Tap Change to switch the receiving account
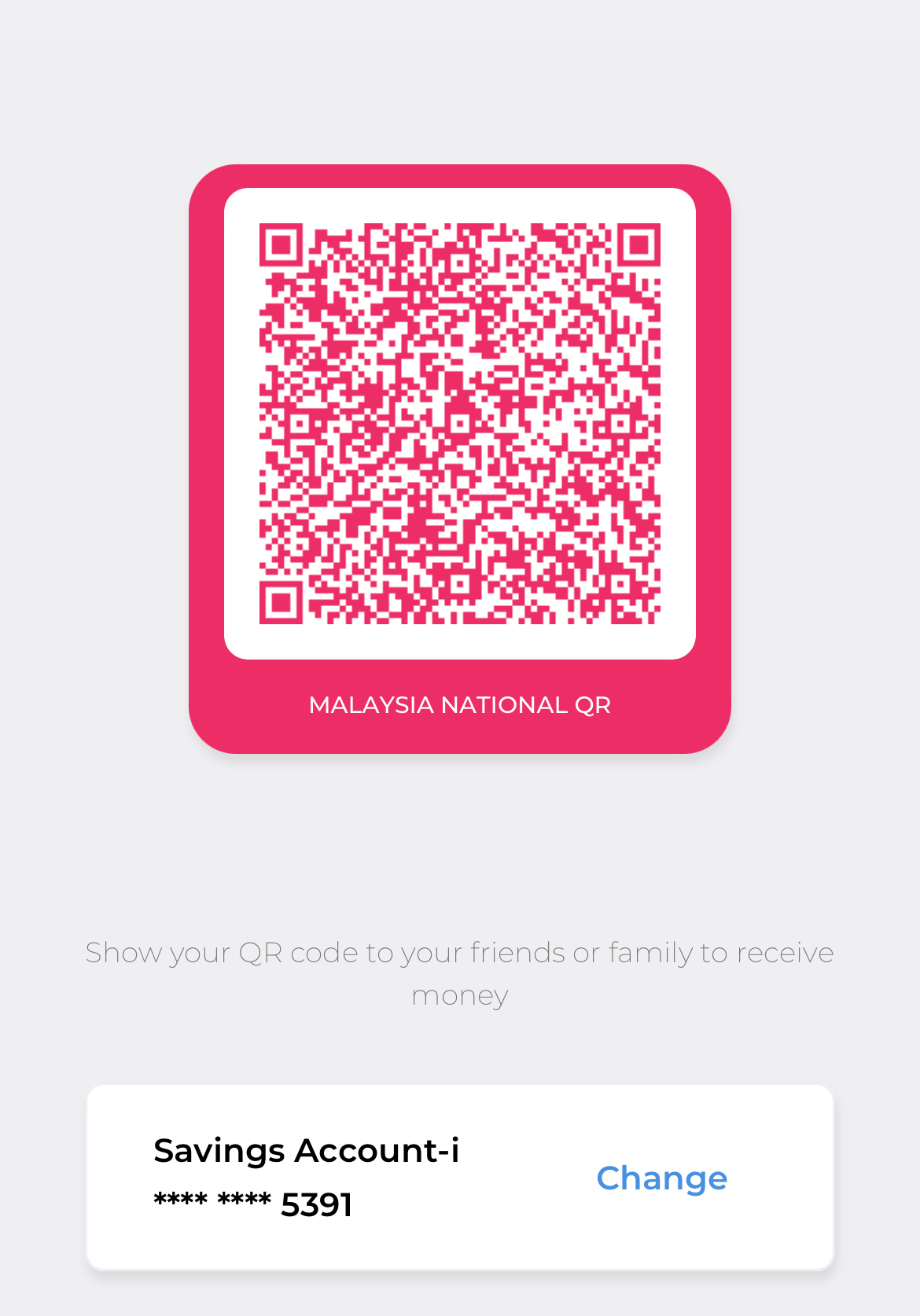Screen dimensions: 920x1316 pos(661,1178)
